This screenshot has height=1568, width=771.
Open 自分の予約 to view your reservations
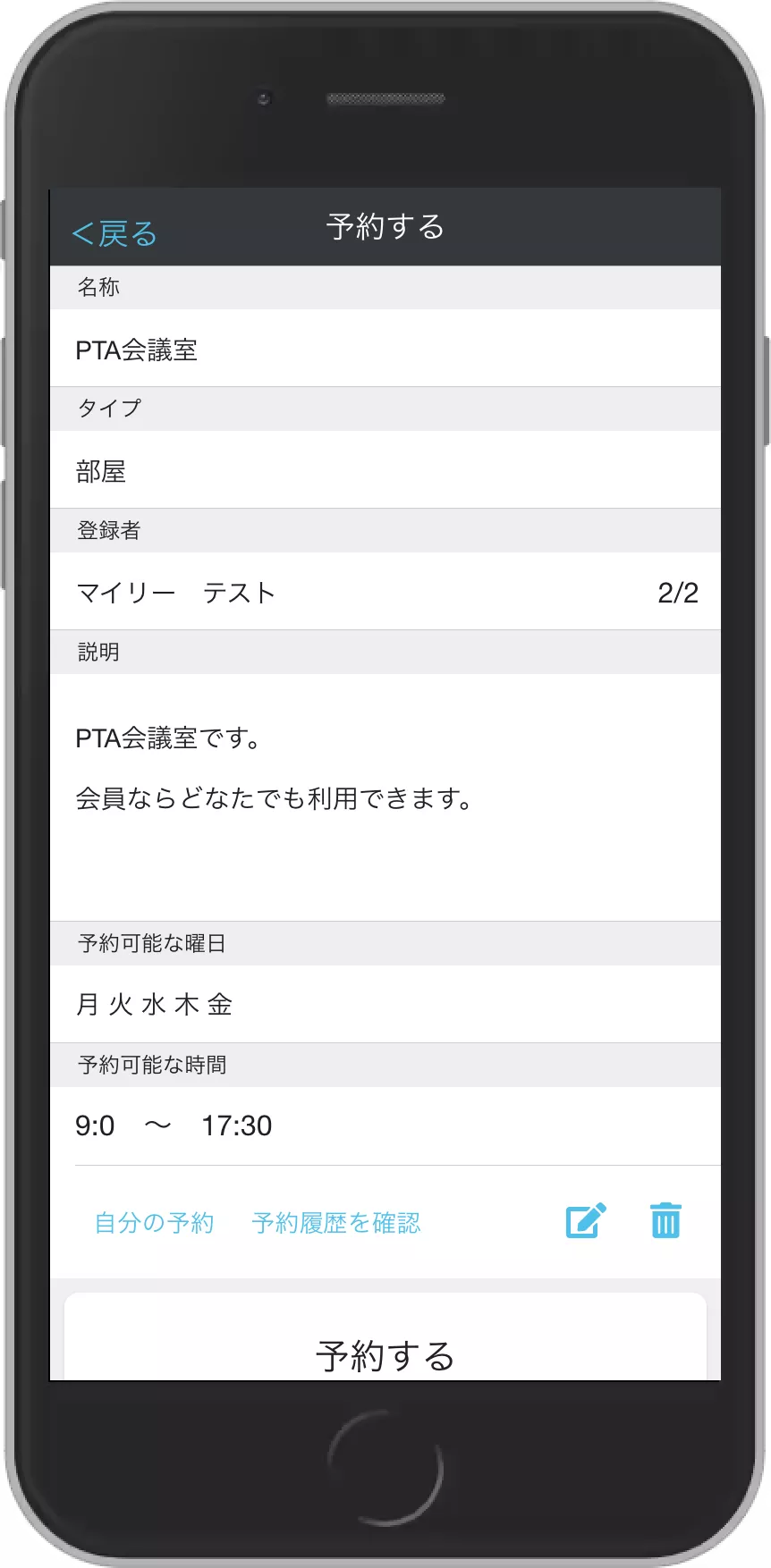pos(152,1222)
